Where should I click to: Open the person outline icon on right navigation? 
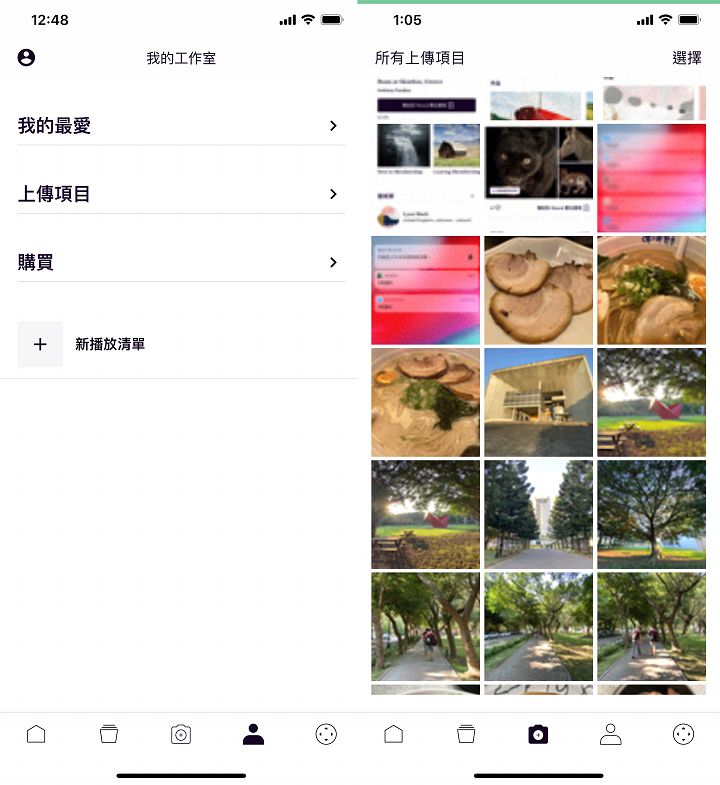(611, 733)
